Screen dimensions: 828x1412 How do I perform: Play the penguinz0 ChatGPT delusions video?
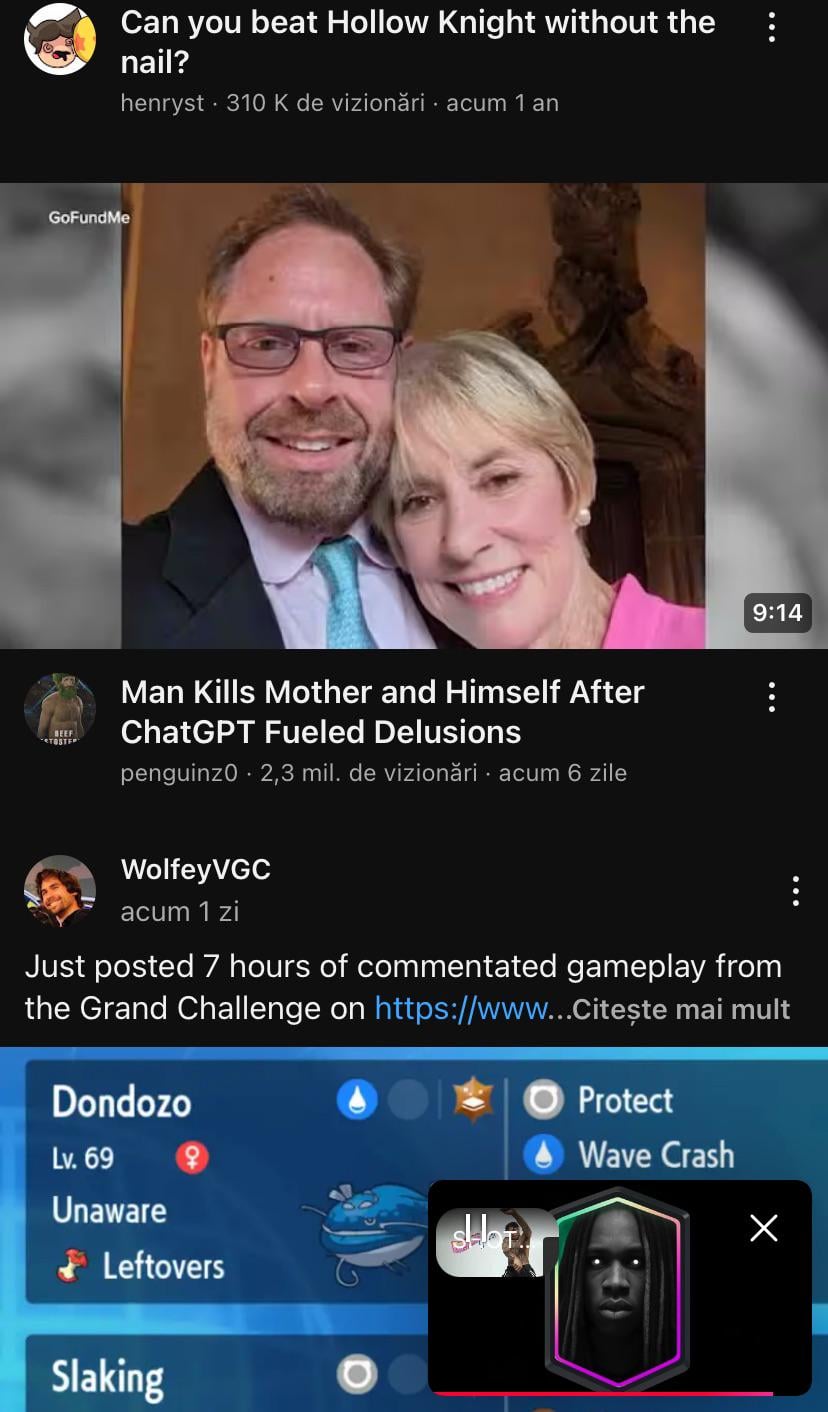coord(414,415)
